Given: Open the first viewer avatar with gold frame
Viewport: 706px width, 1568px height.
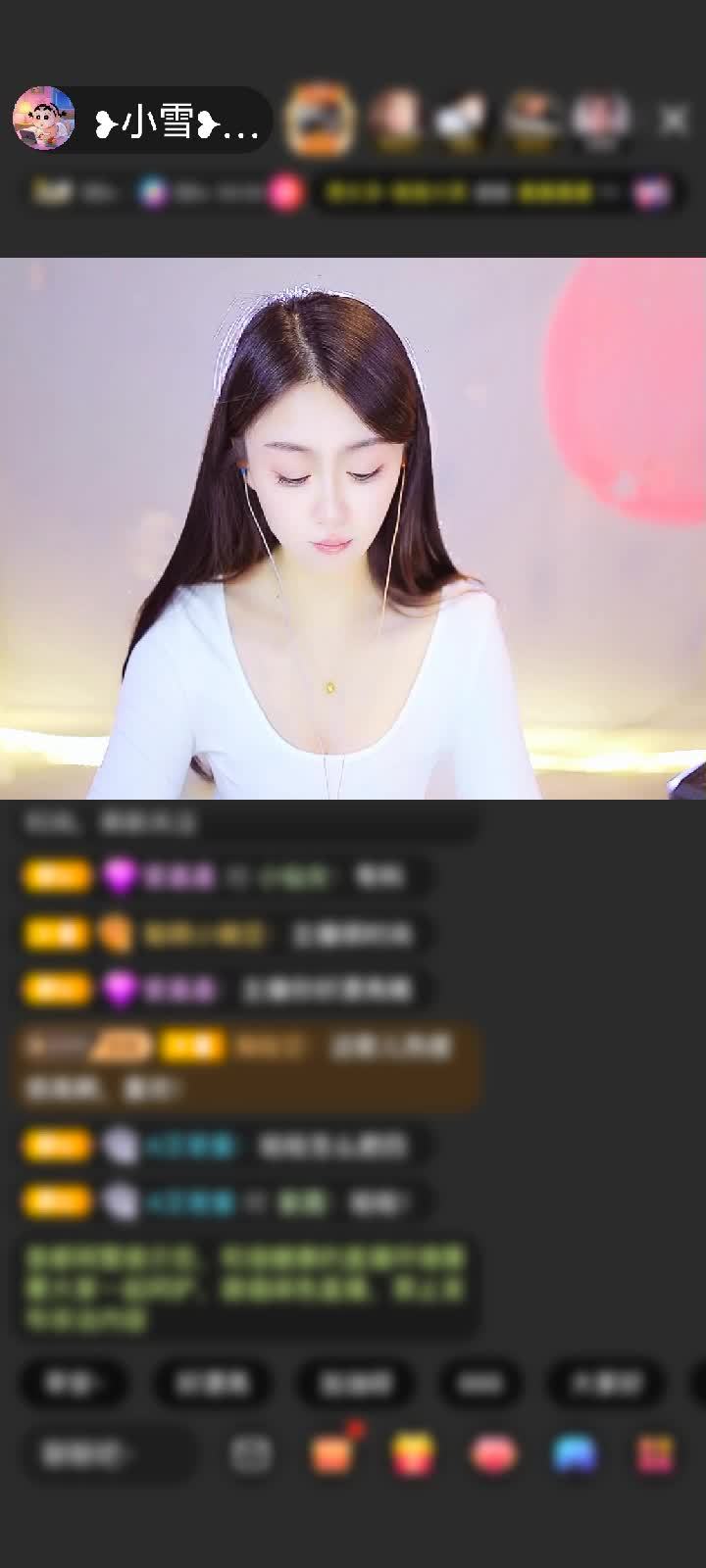Looking at the screenshot, I should (x=319, y=120).
